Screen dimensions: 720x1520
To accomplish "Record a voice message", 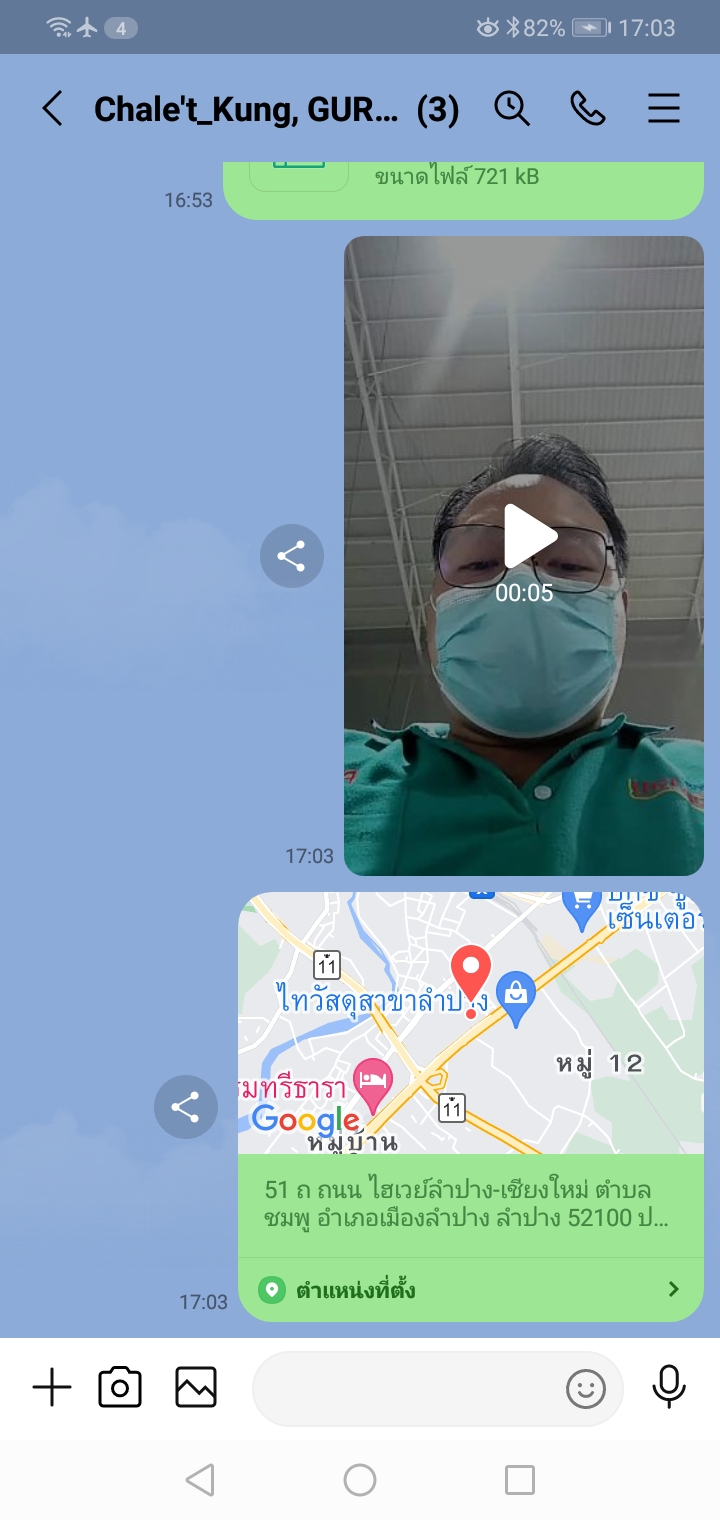I will (x=669, y=1388).
